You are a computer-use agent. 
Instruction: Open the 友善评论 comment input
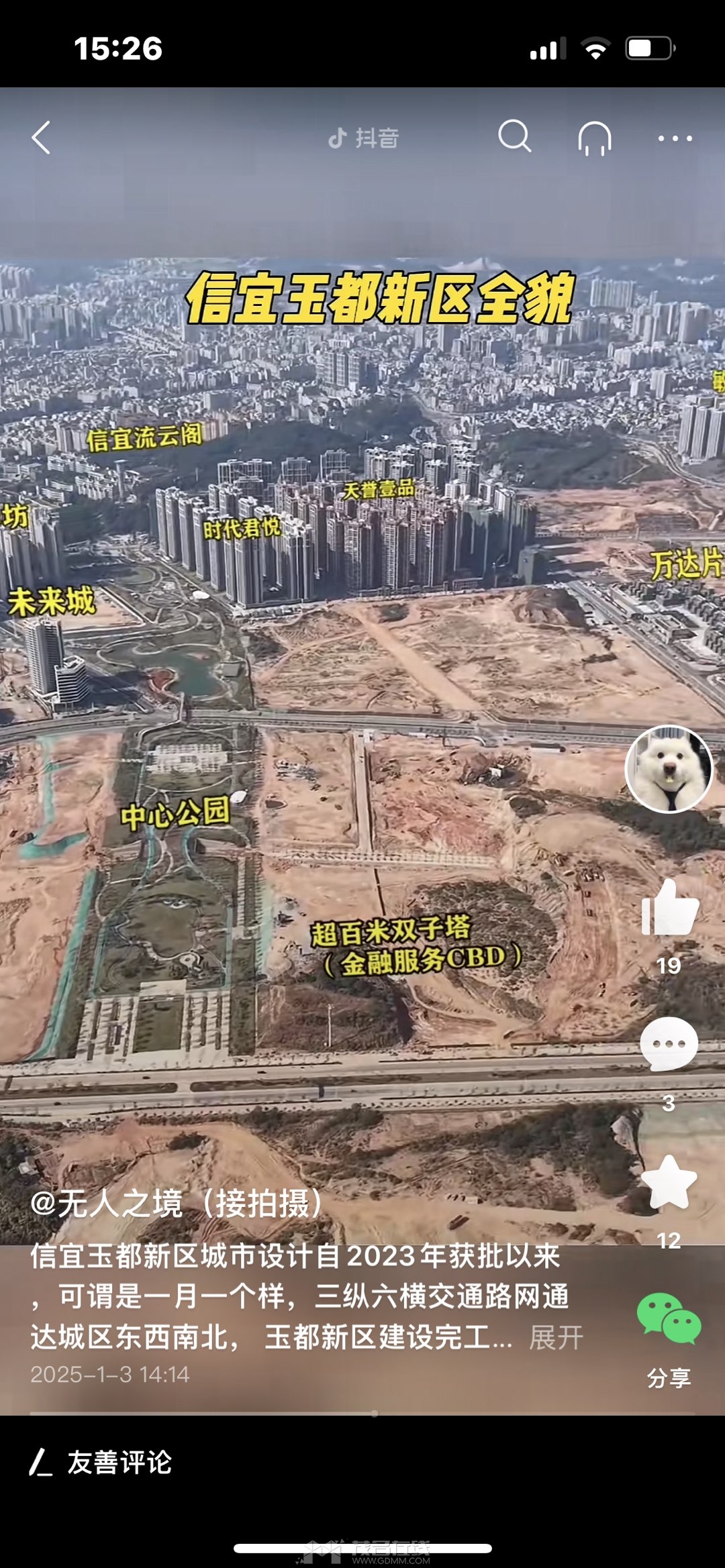[121, 1463]
